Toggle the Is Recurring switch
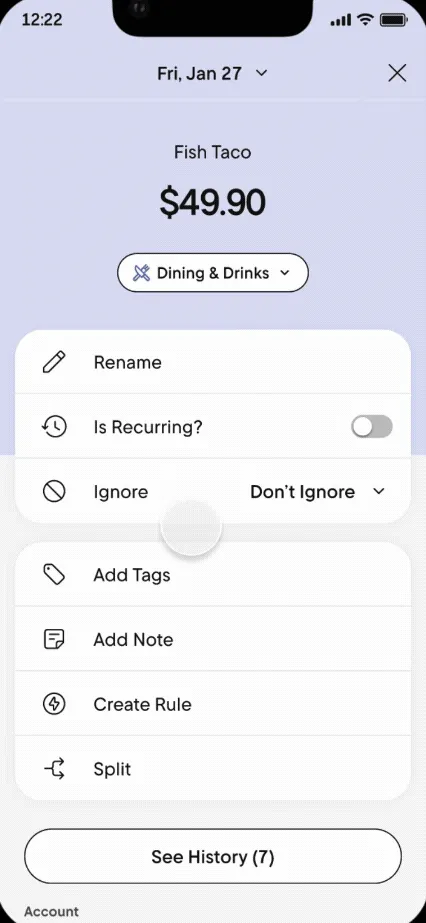This screenshot has height=923, width=426. pos(372,427)
